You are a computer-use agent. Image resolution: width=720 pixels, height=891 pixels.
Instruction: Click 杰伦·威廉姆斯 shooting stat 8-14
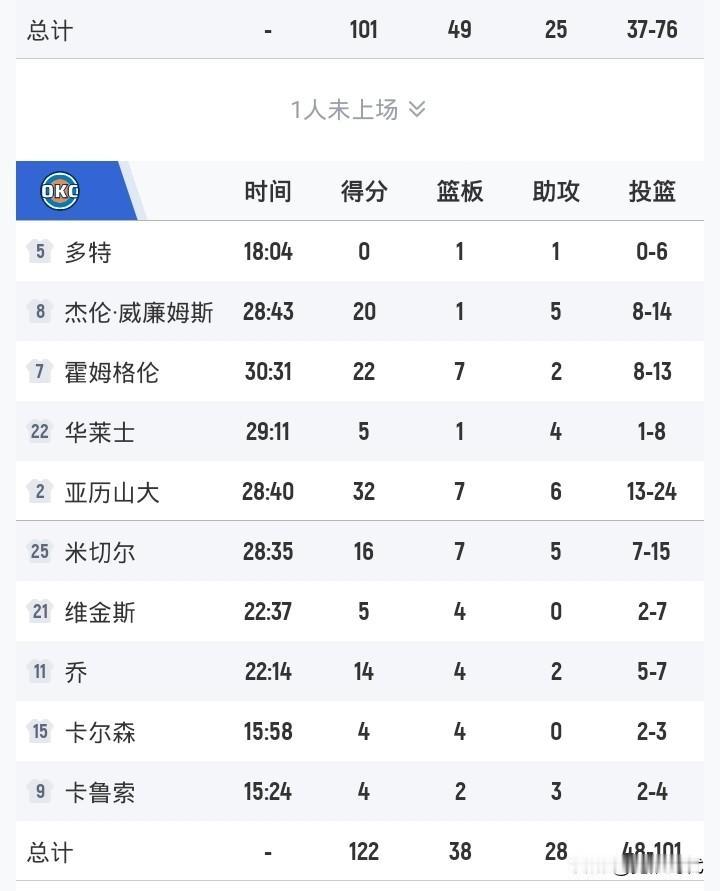pyautogui.click(x=651, y=311)
